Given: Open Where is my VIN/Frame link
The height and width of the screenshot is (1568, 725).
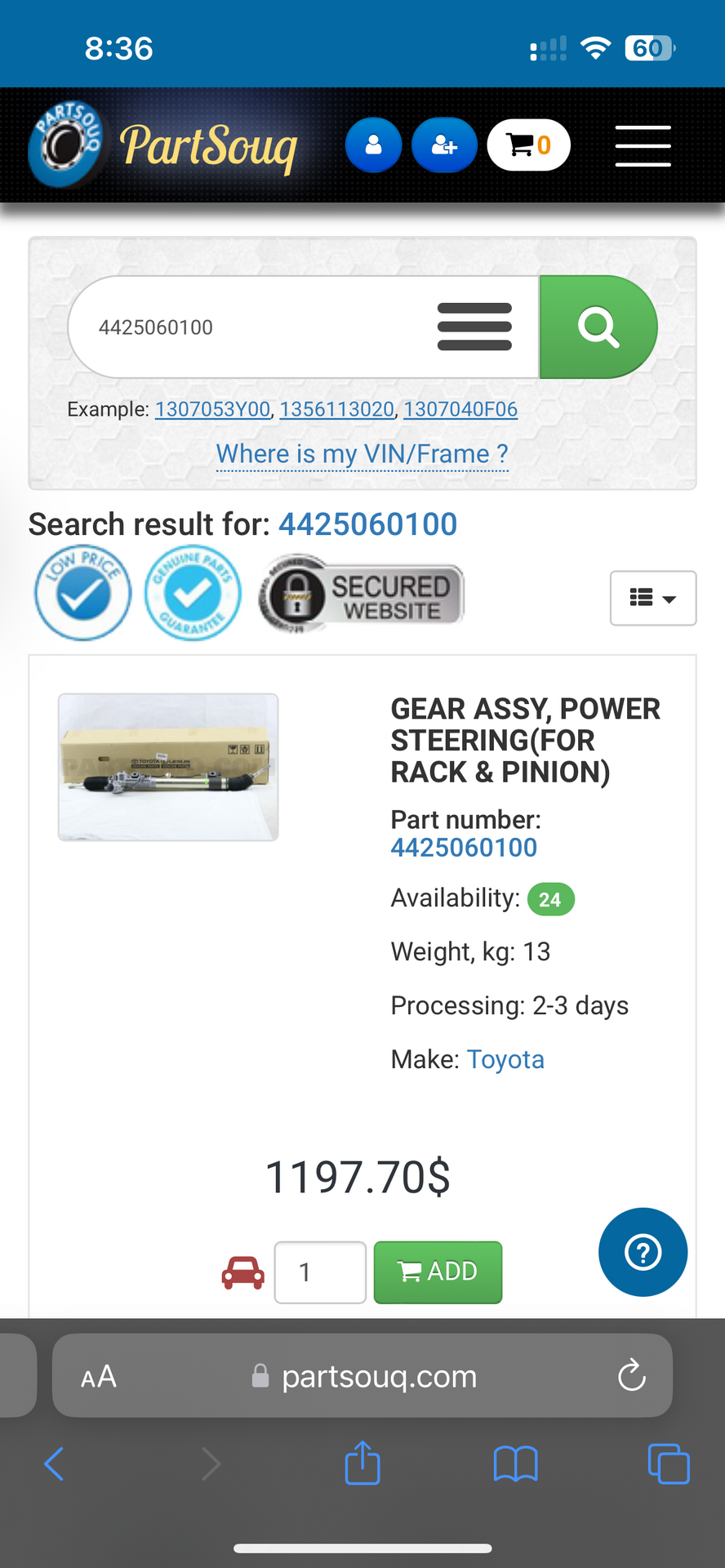Looking at the screenshot, I should [362, 454].
